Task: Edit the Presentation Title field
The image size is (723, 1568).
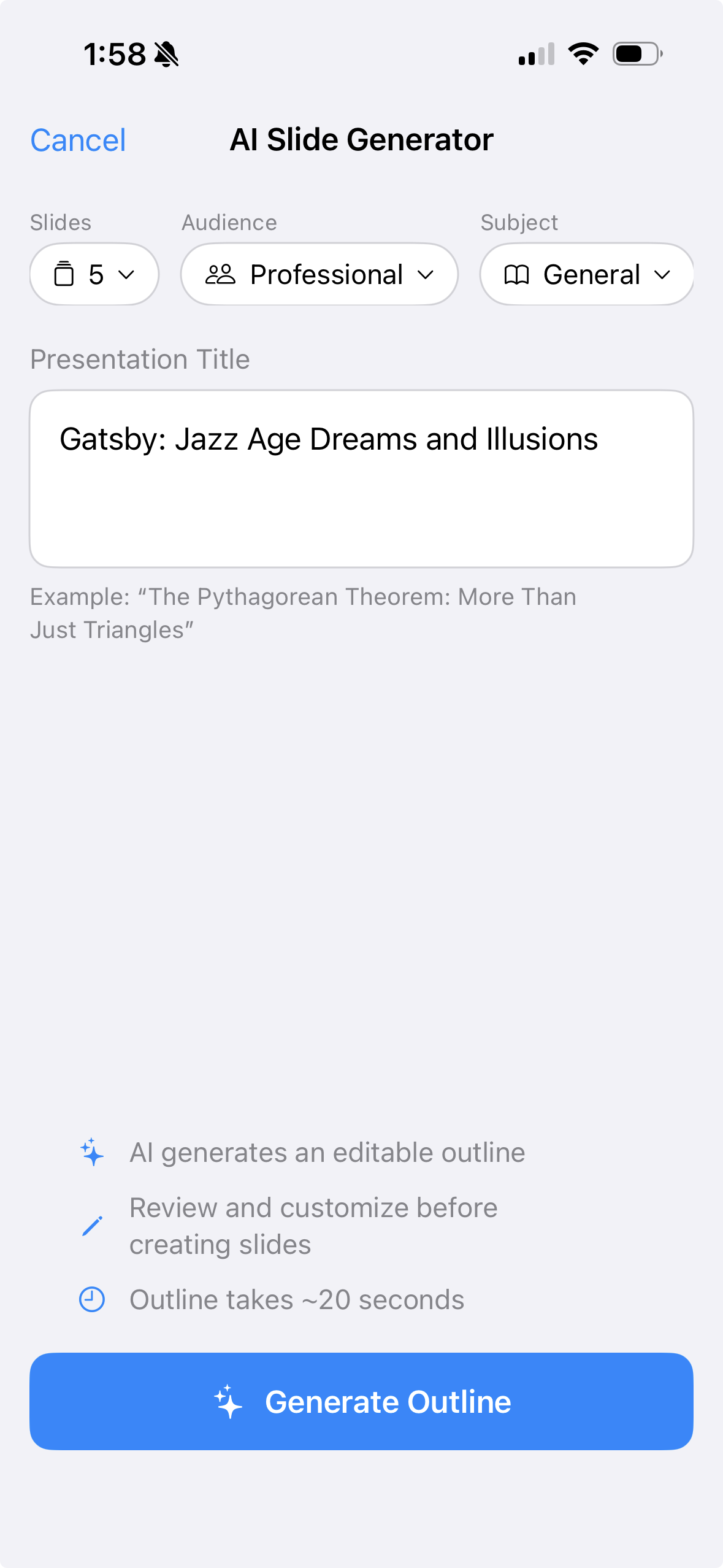Action: (x=361, y=478)
